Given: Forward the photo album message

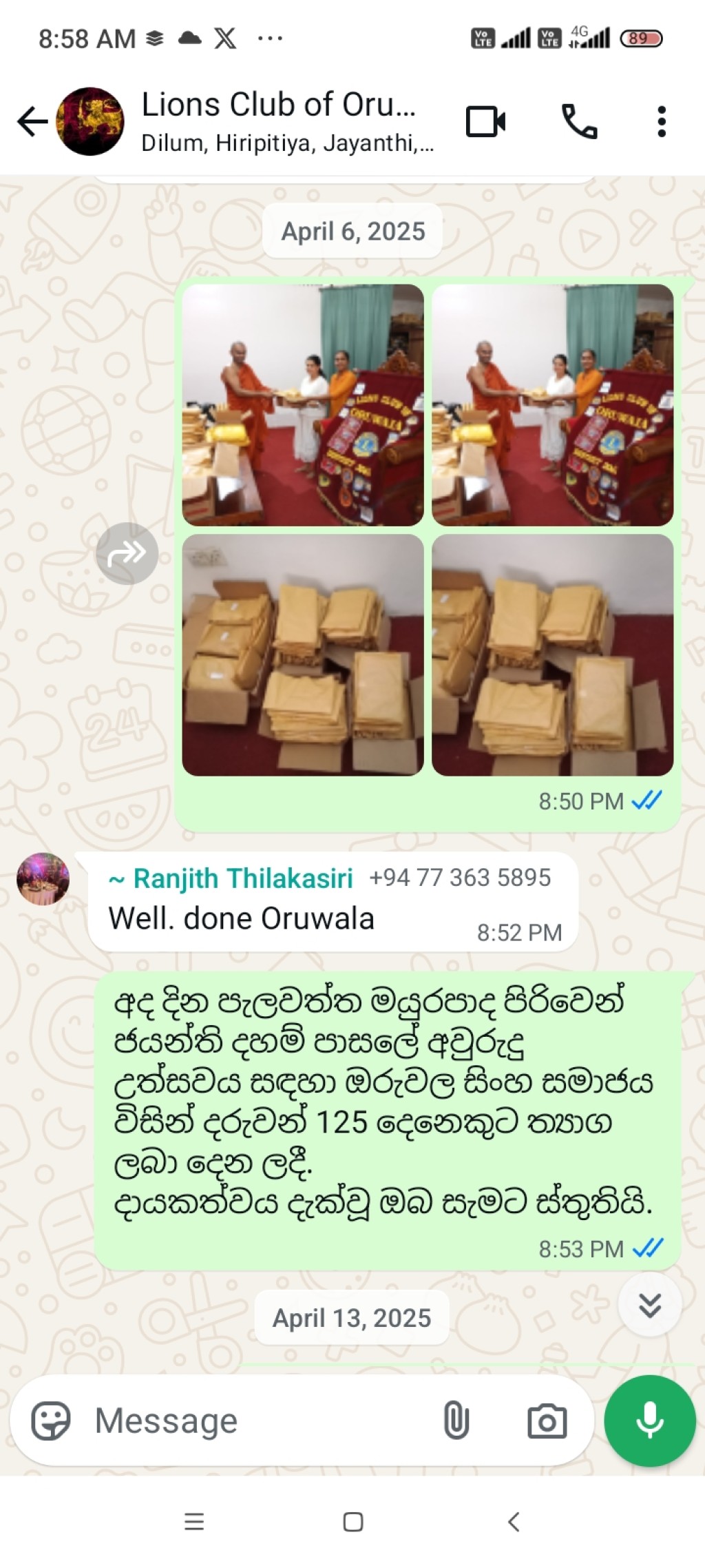Looking at the screenshot, I should pos(127,553).
